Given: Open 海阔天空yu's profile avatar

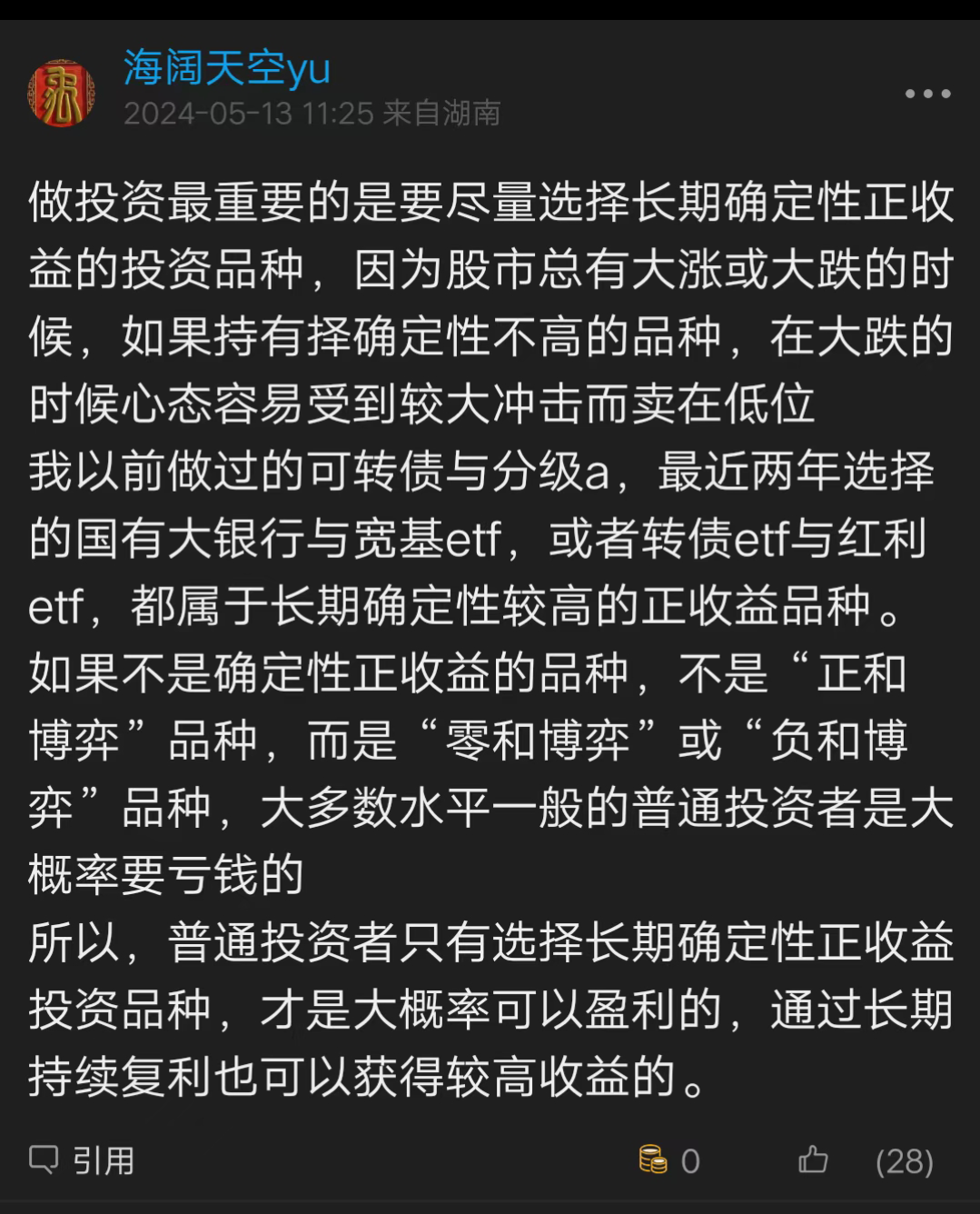Looking at the screenshot, I should click(61, 93).
